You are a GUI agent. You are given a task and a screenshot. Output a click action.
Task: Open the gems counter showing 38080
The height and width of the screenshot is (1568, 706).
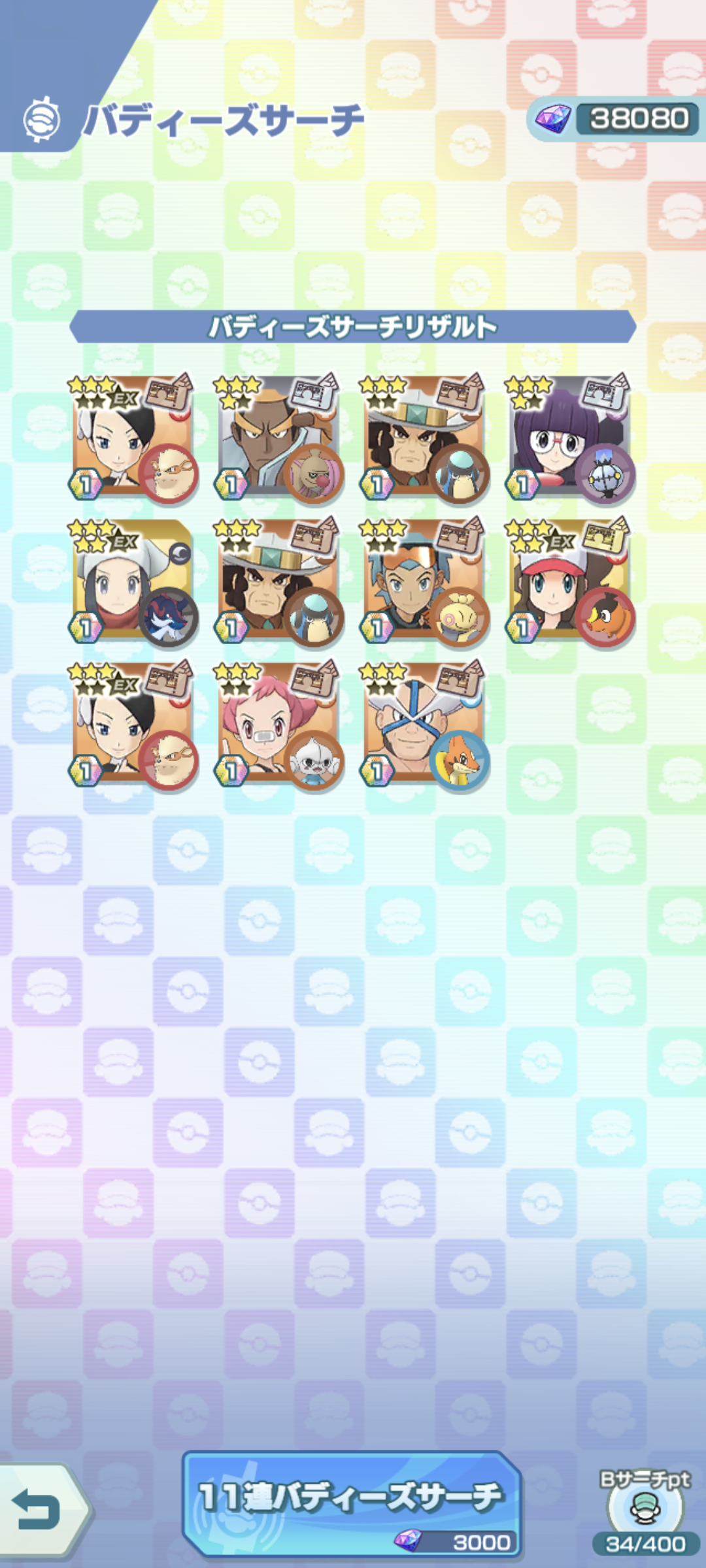click(614, 119)
